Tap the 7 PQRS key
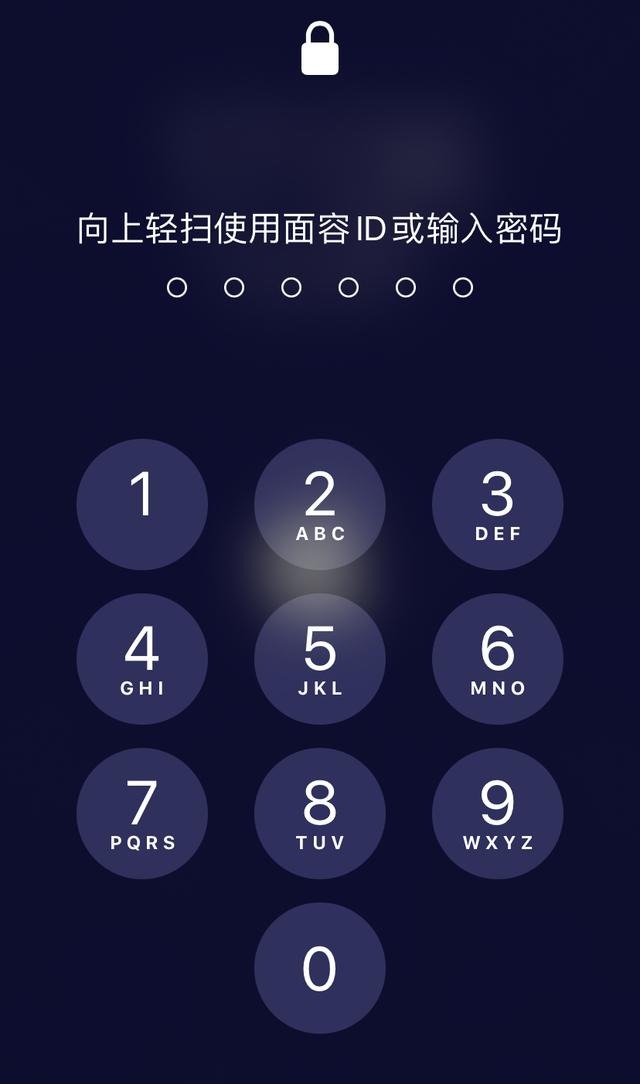 (x=142, y=813)
